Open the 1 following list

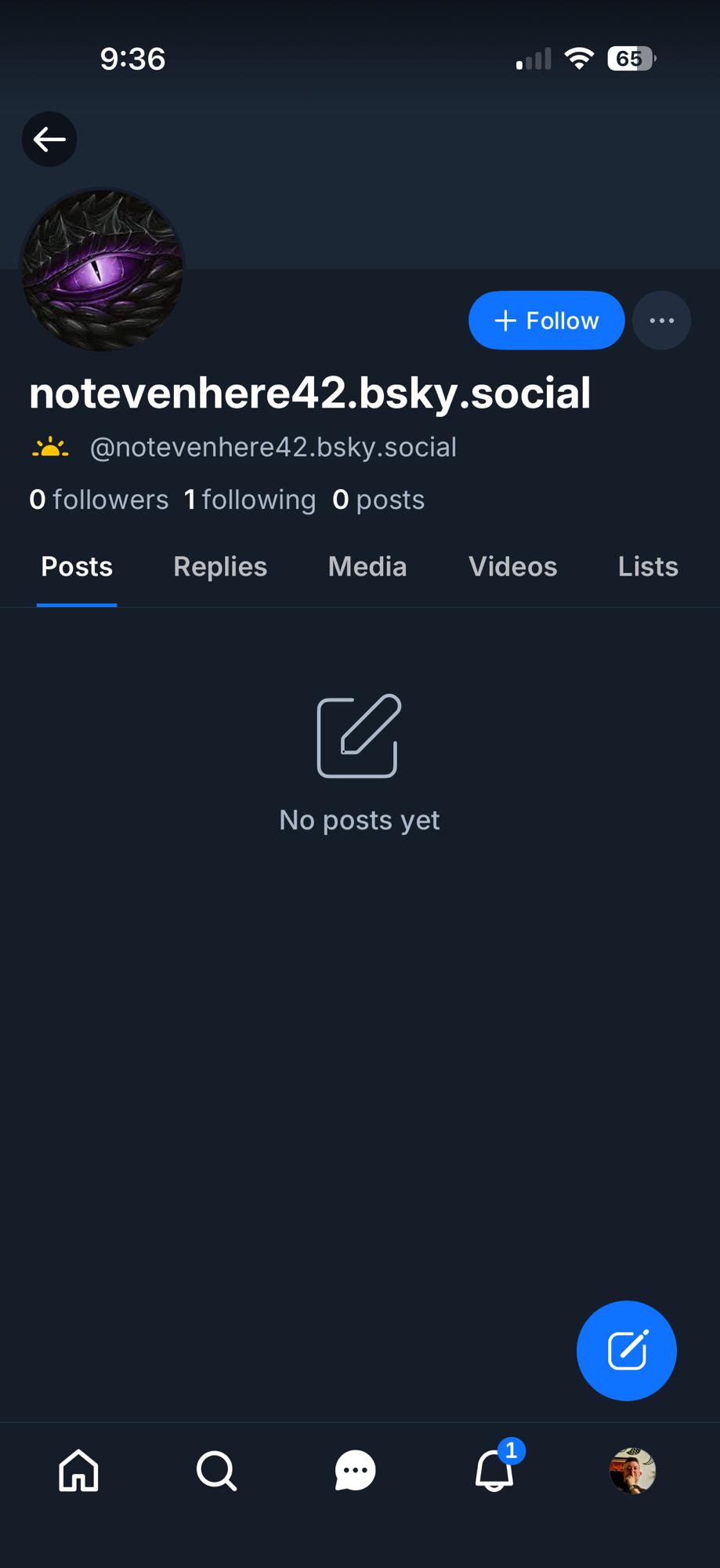(250, 499)
